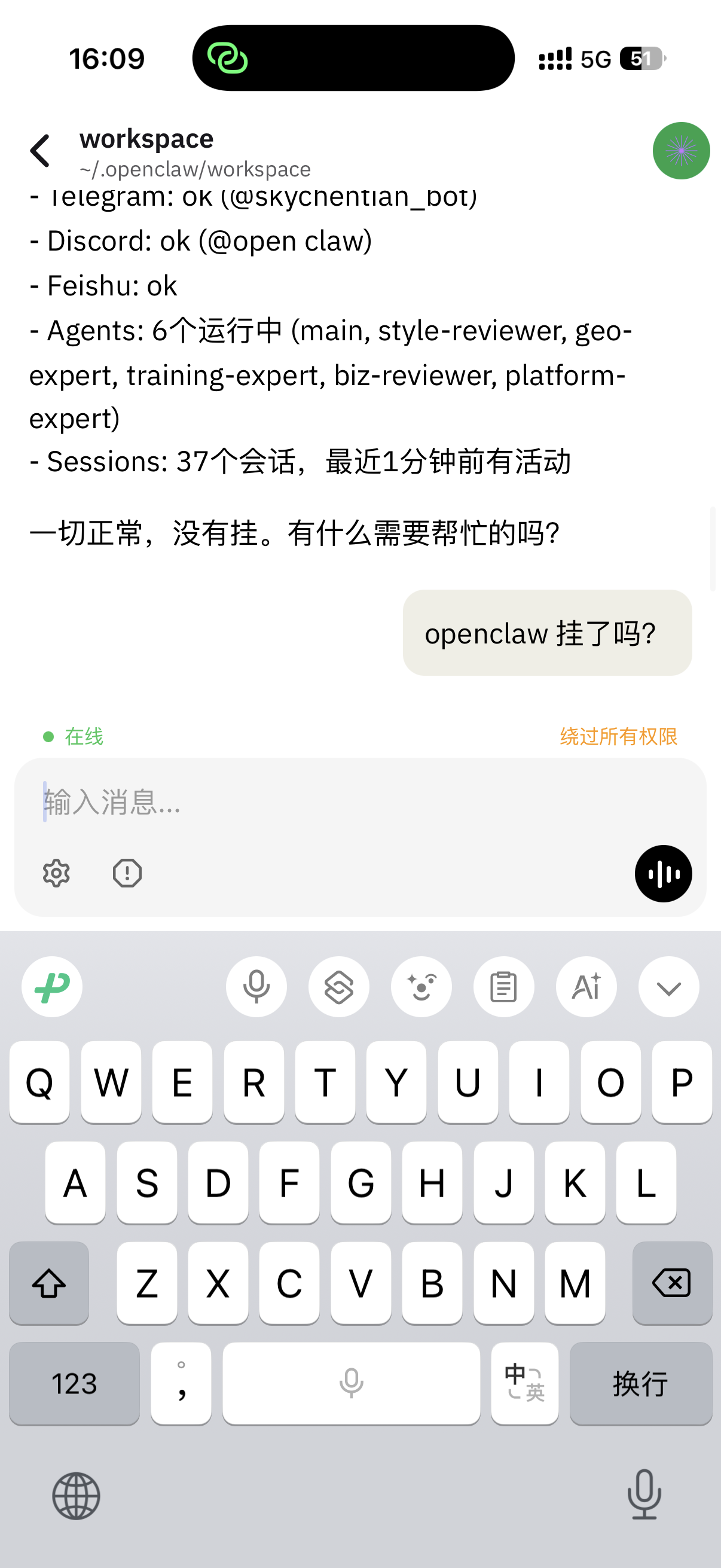This screenshot has height=1568, width=721.
Task: Go back from the workspace chat
Action: [x=40, y=151]
